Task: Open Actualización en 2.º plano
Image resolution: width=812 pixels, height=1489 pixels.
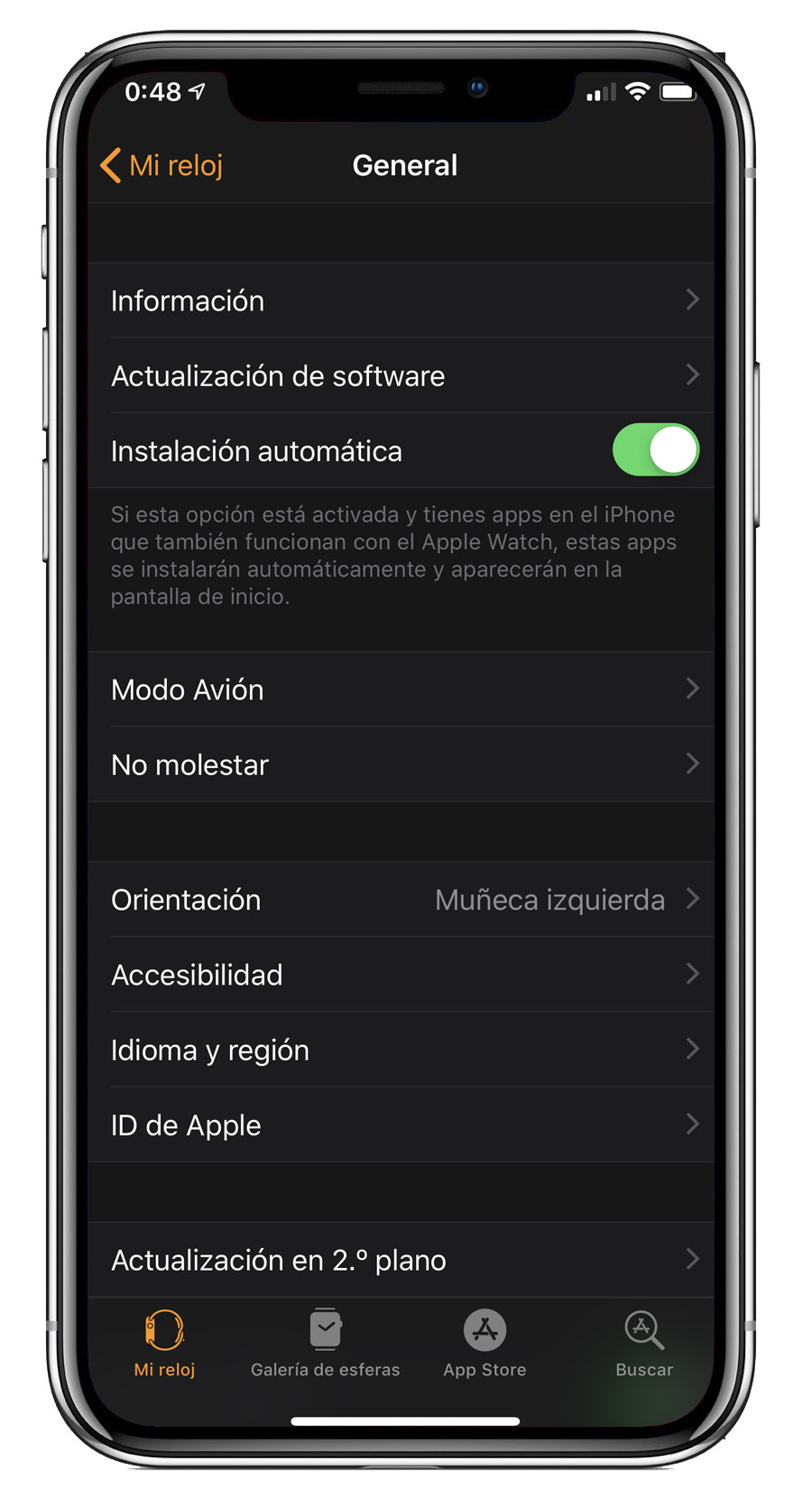Action: pos(401,1260)
